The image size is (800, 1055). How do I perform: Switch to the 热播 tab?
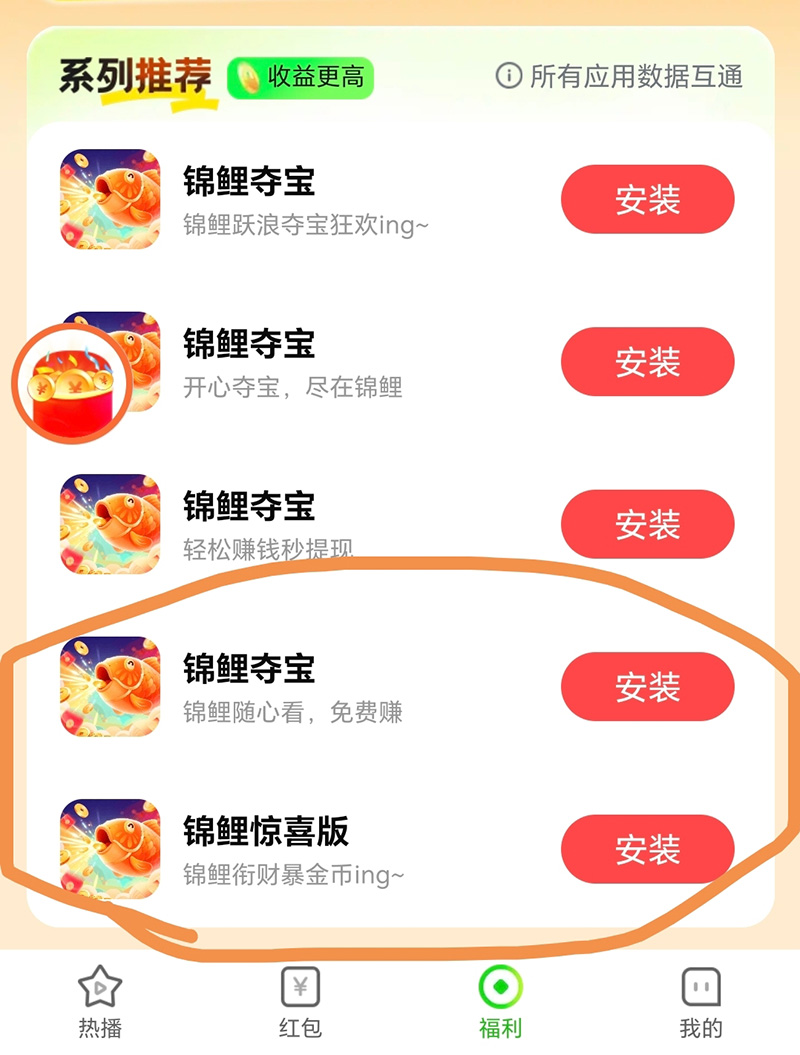click(100, 1001)
